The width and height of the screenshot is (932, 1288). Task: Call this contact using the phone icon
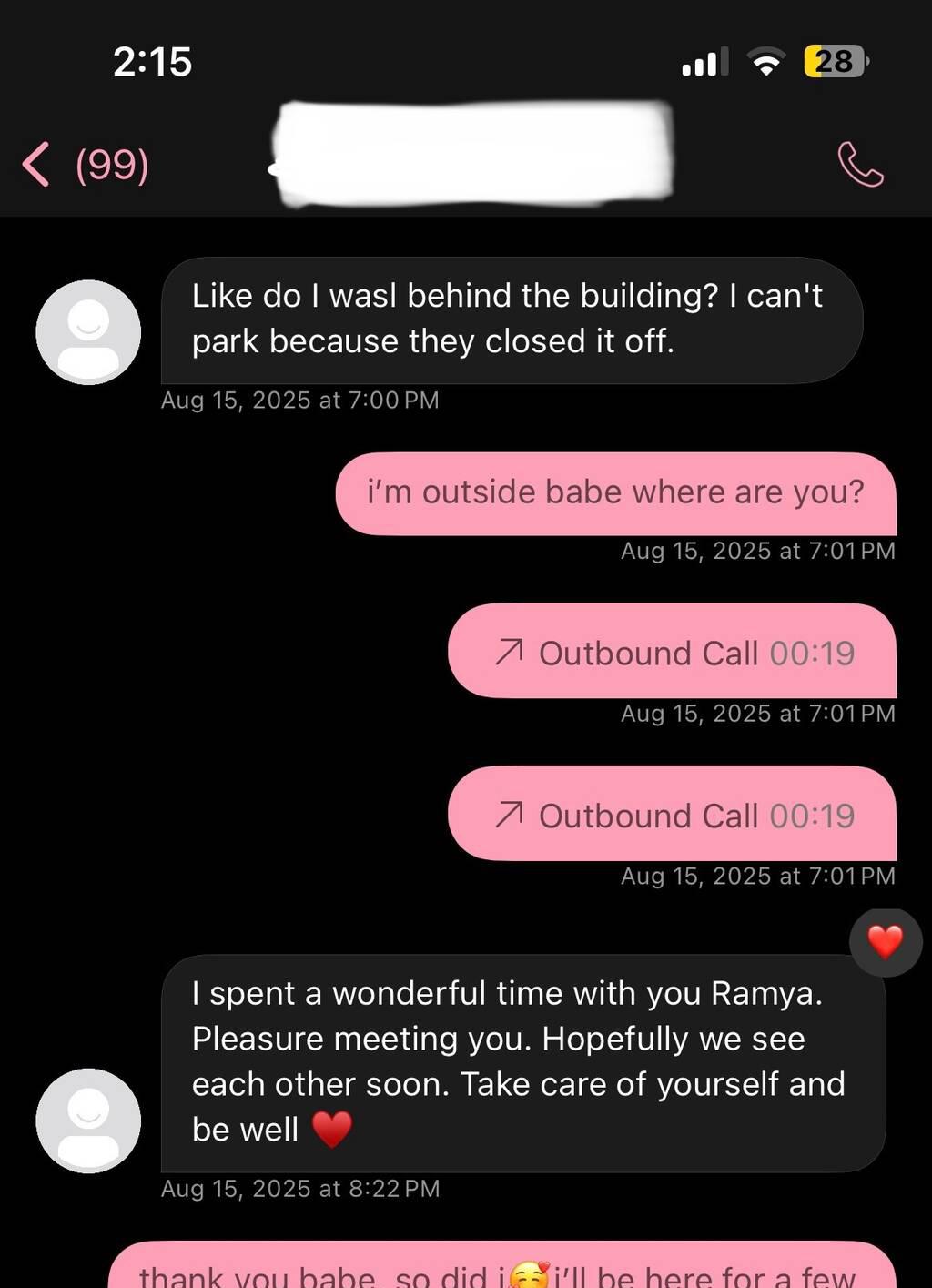860,165
